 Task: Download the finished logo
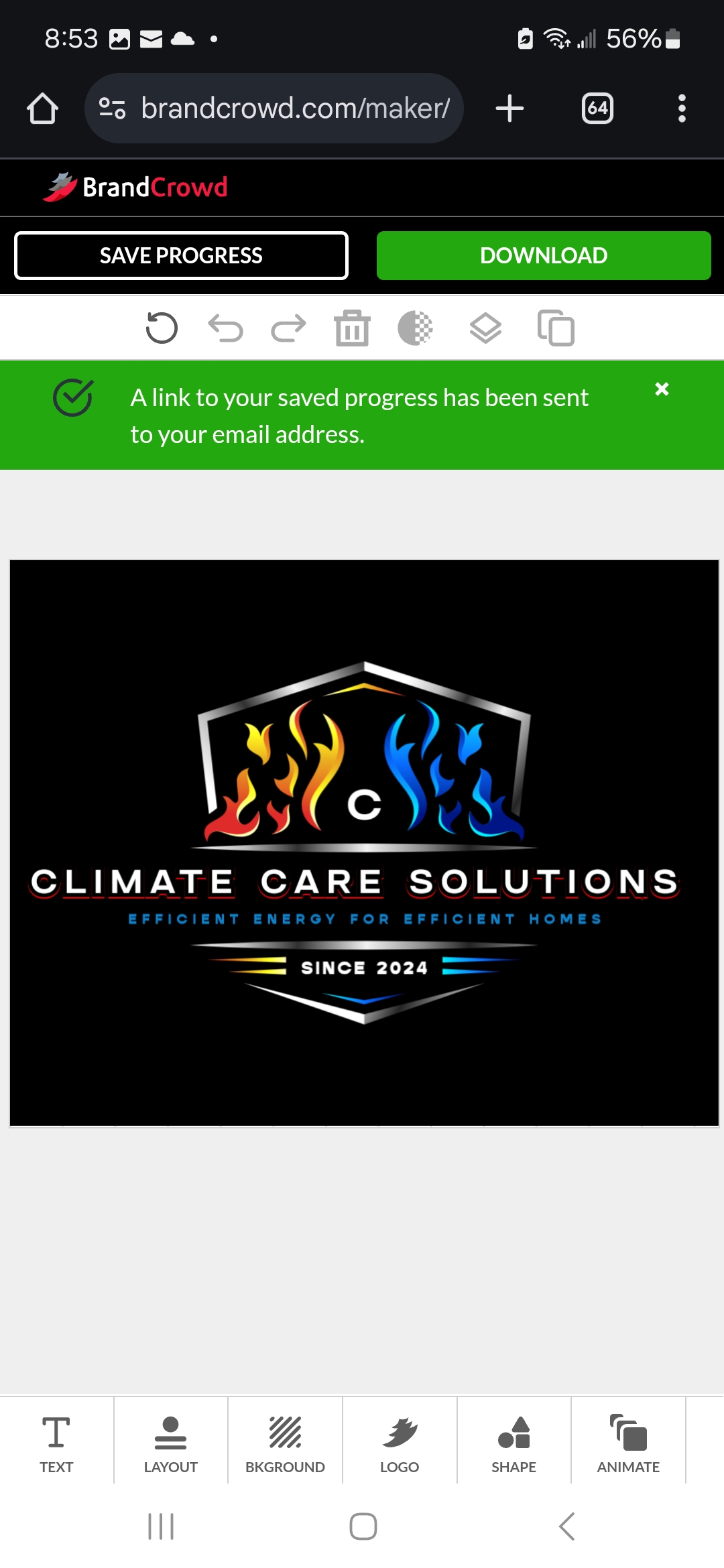[x=543, y=255]
